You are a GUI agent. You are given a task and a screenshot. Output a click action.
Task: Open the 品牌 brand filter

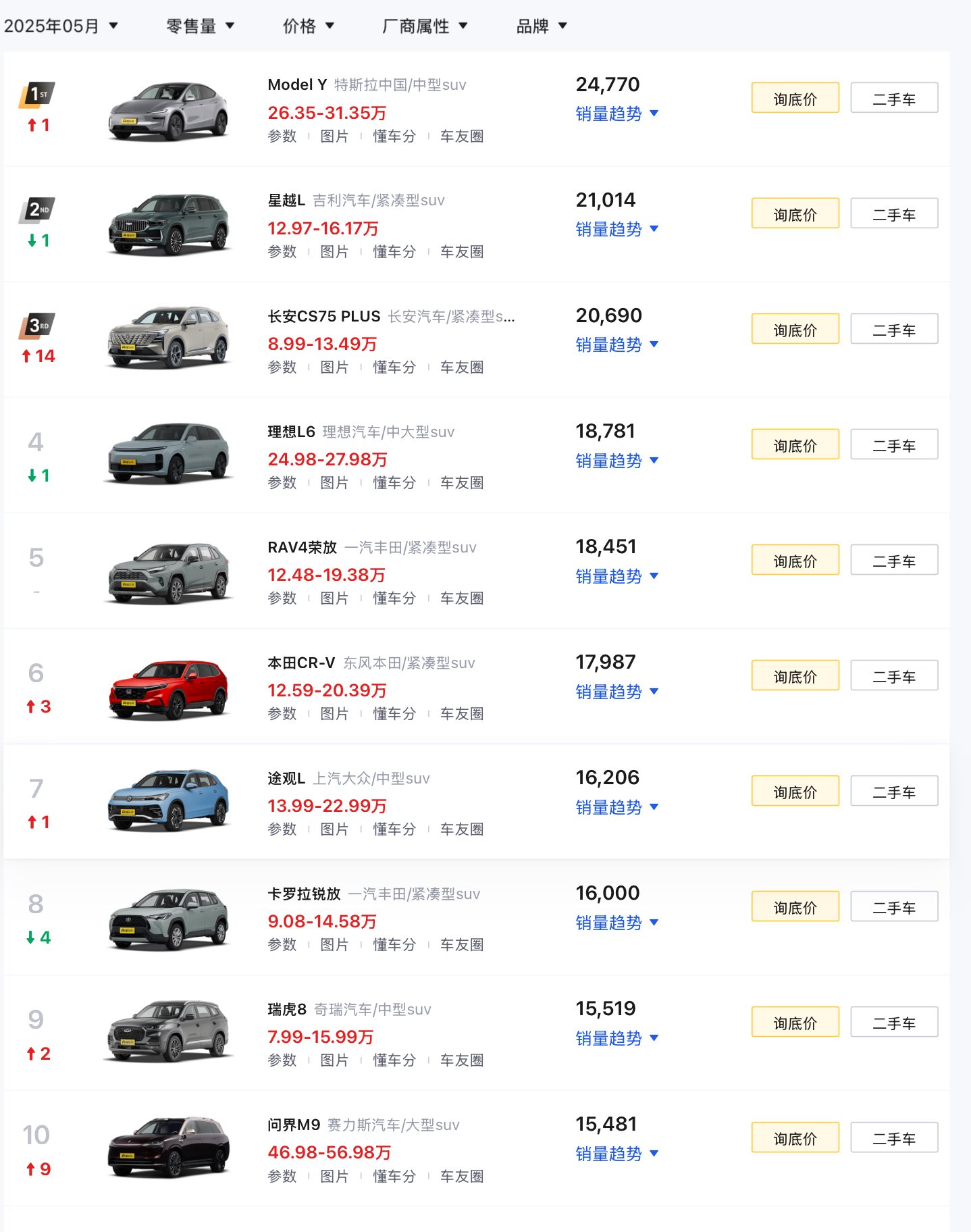click(x=541, y=26)
